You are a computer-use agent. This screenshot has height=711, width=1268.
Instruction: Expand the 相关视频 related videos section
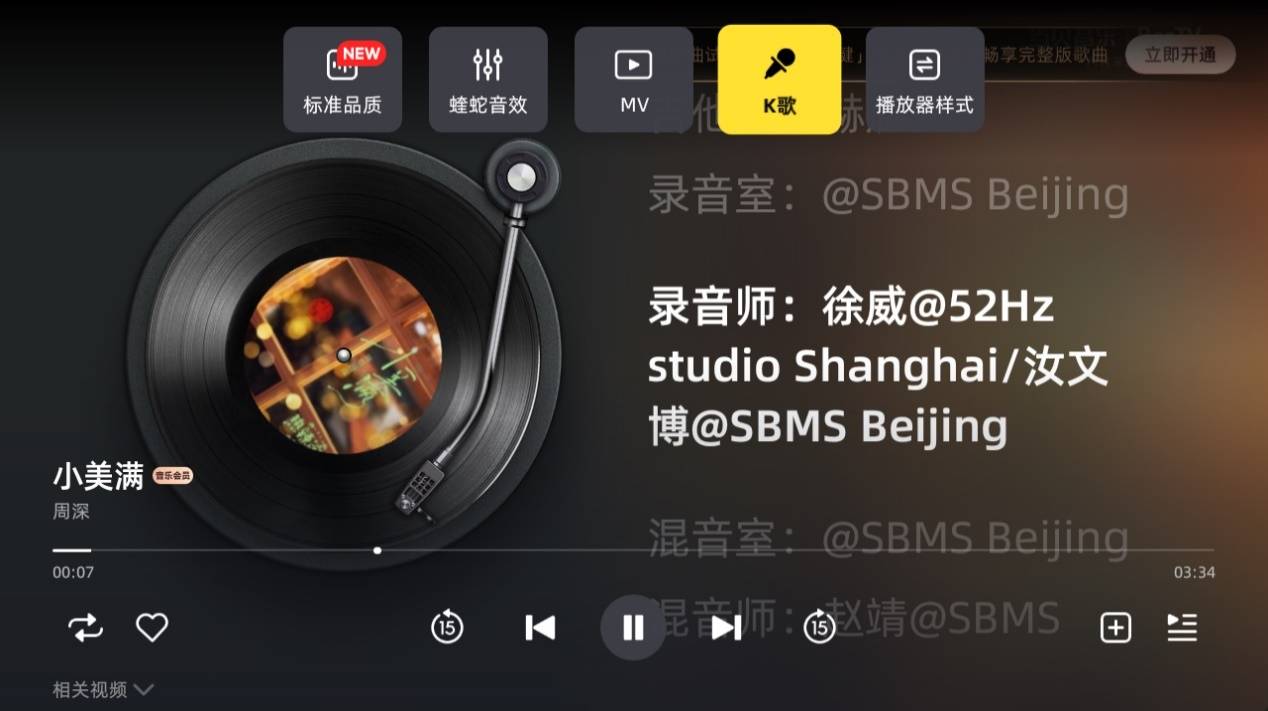click(103, 689)
